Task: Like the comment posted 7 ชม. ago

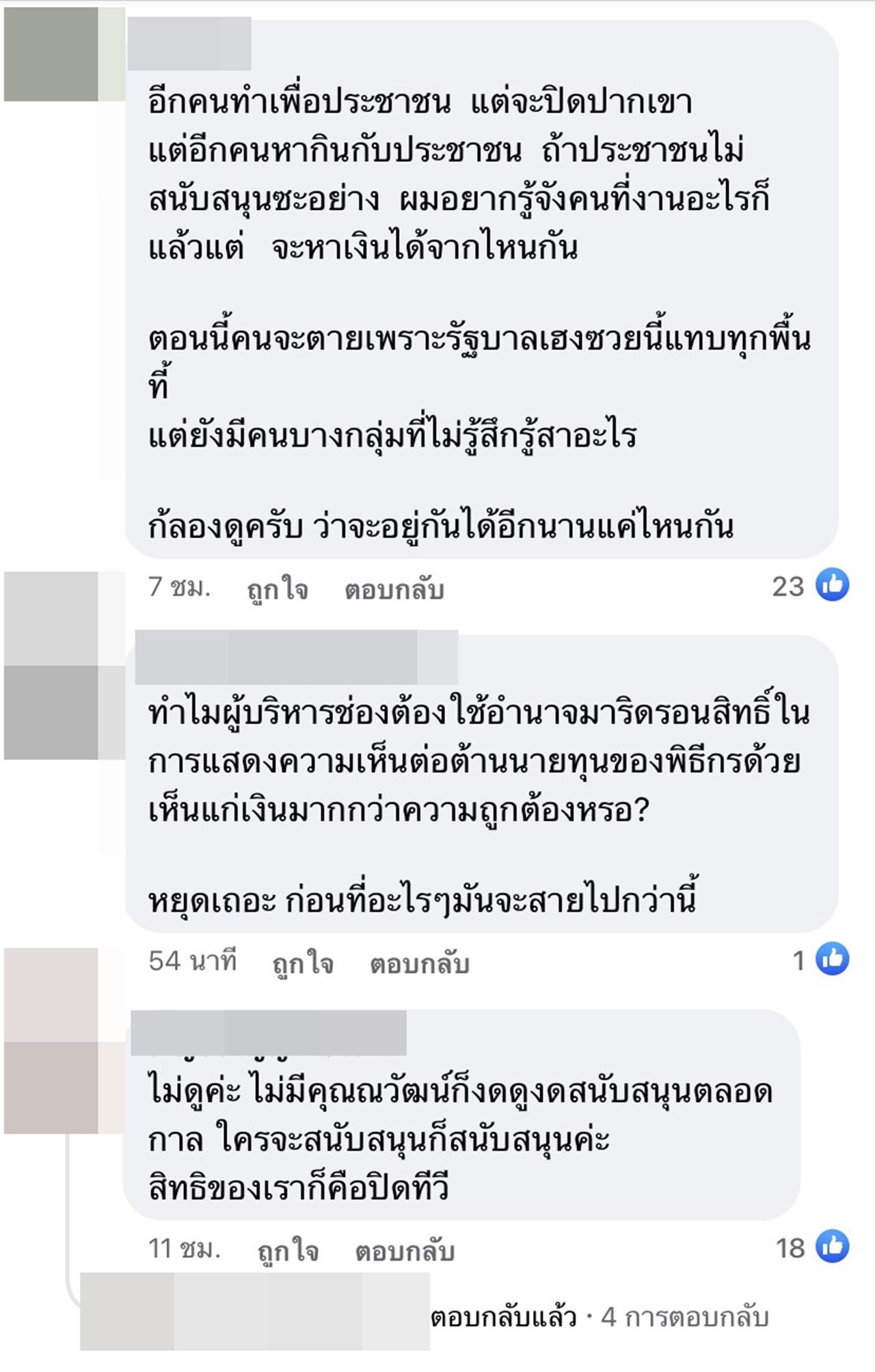Action: pos(277,589)
